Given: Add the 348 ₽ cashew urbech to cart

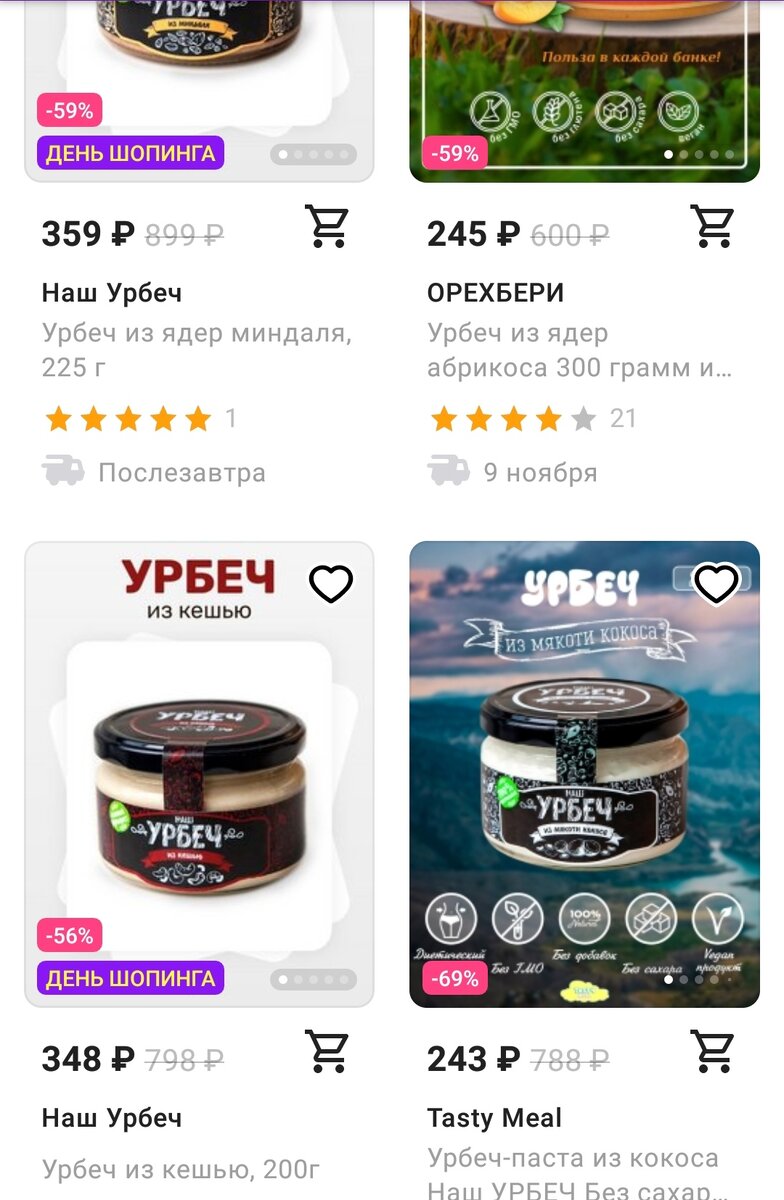Looking at the screenshot, I should [x=325, y=1049].
